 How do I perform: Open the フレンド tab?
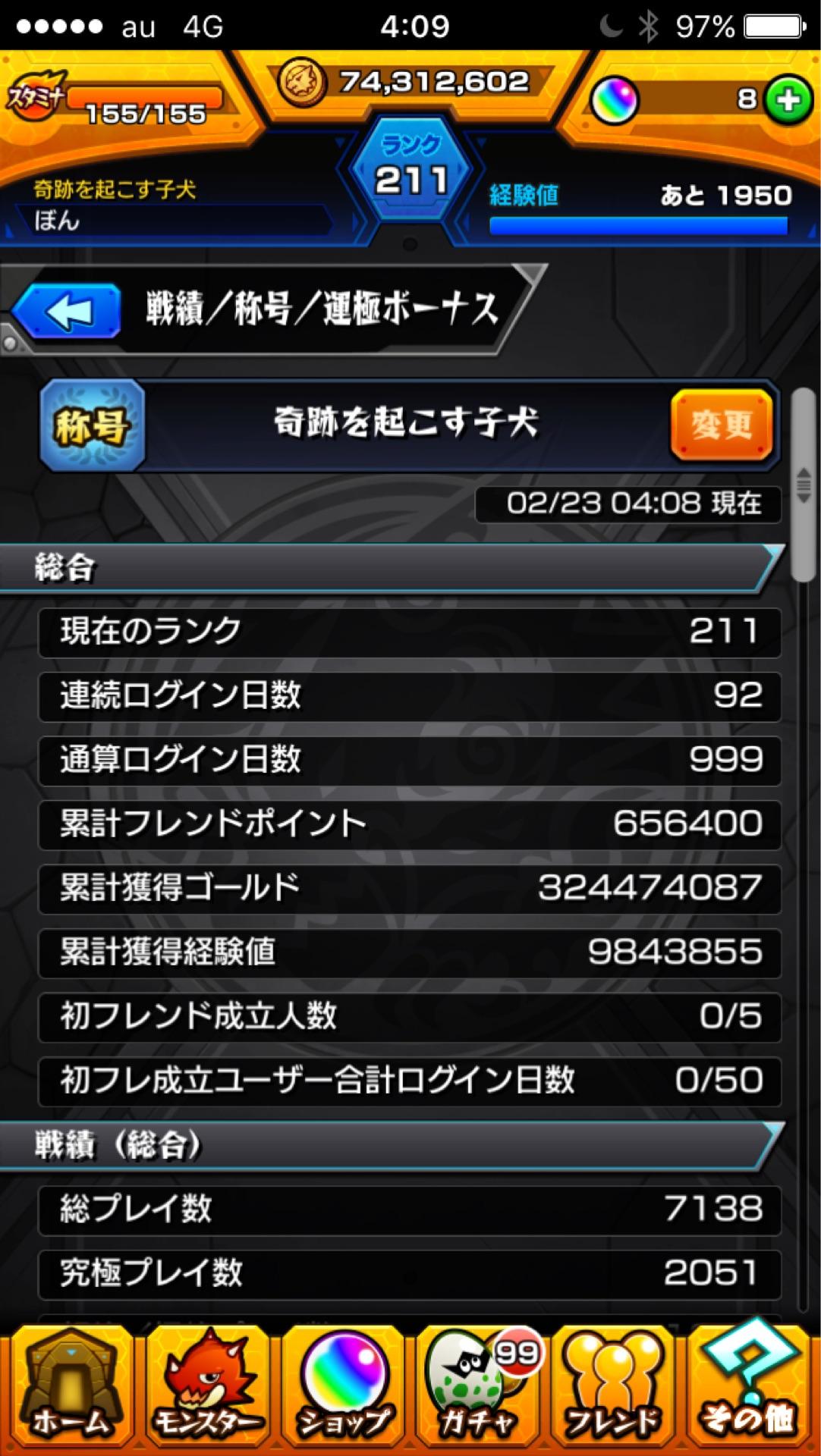tap(613, 1387)
